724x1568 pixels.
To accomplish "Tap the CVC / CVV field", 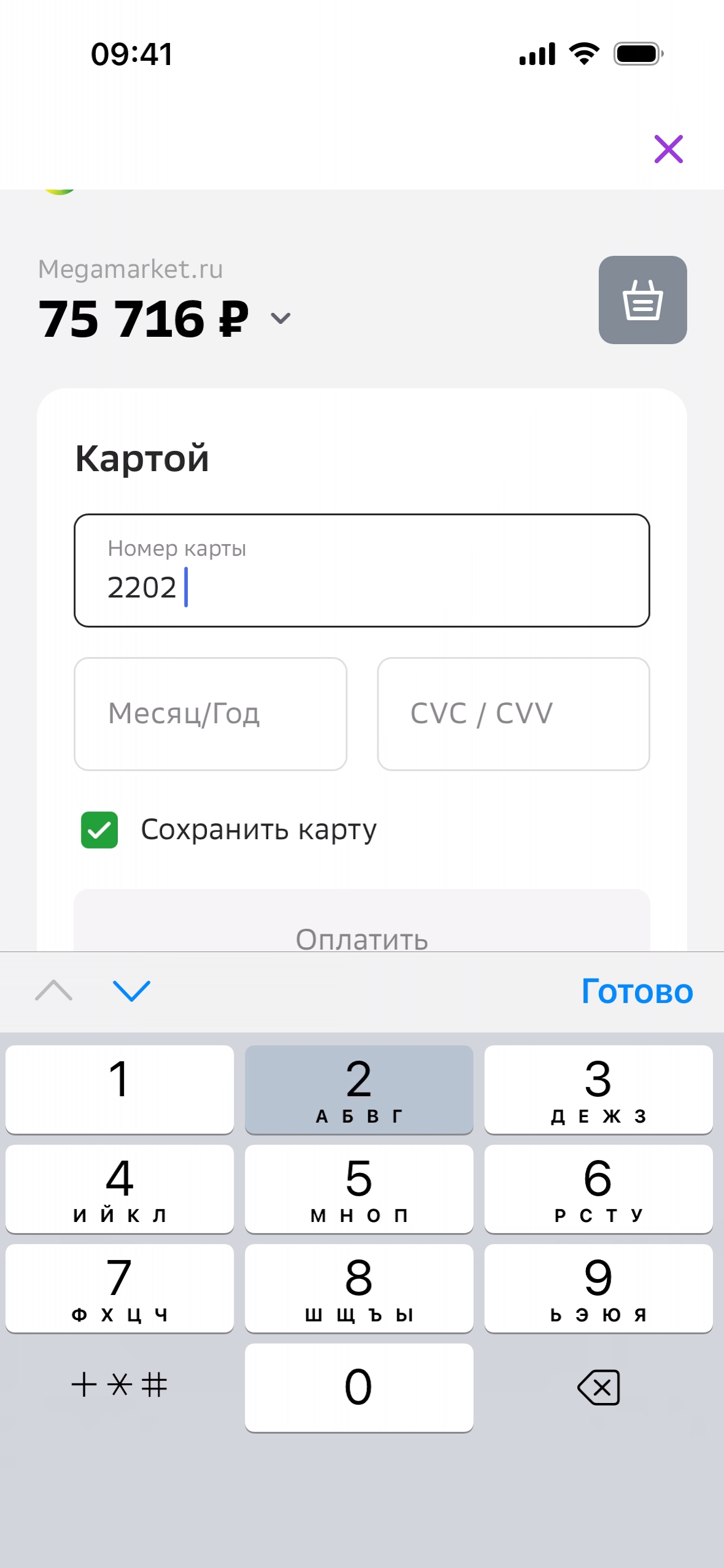I will tap(513, 713).
